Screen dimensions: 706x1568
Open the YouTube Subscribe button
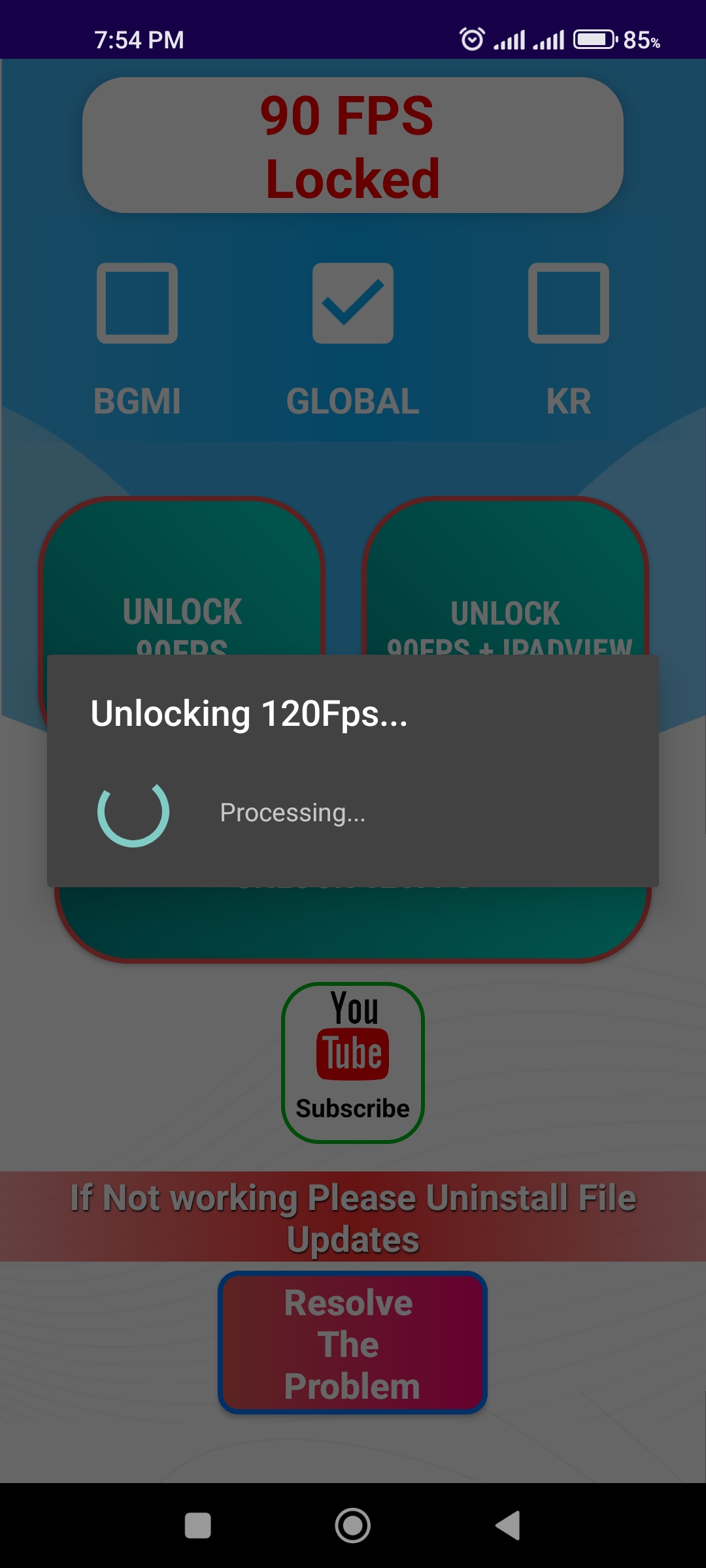[x=353, y=1063]
